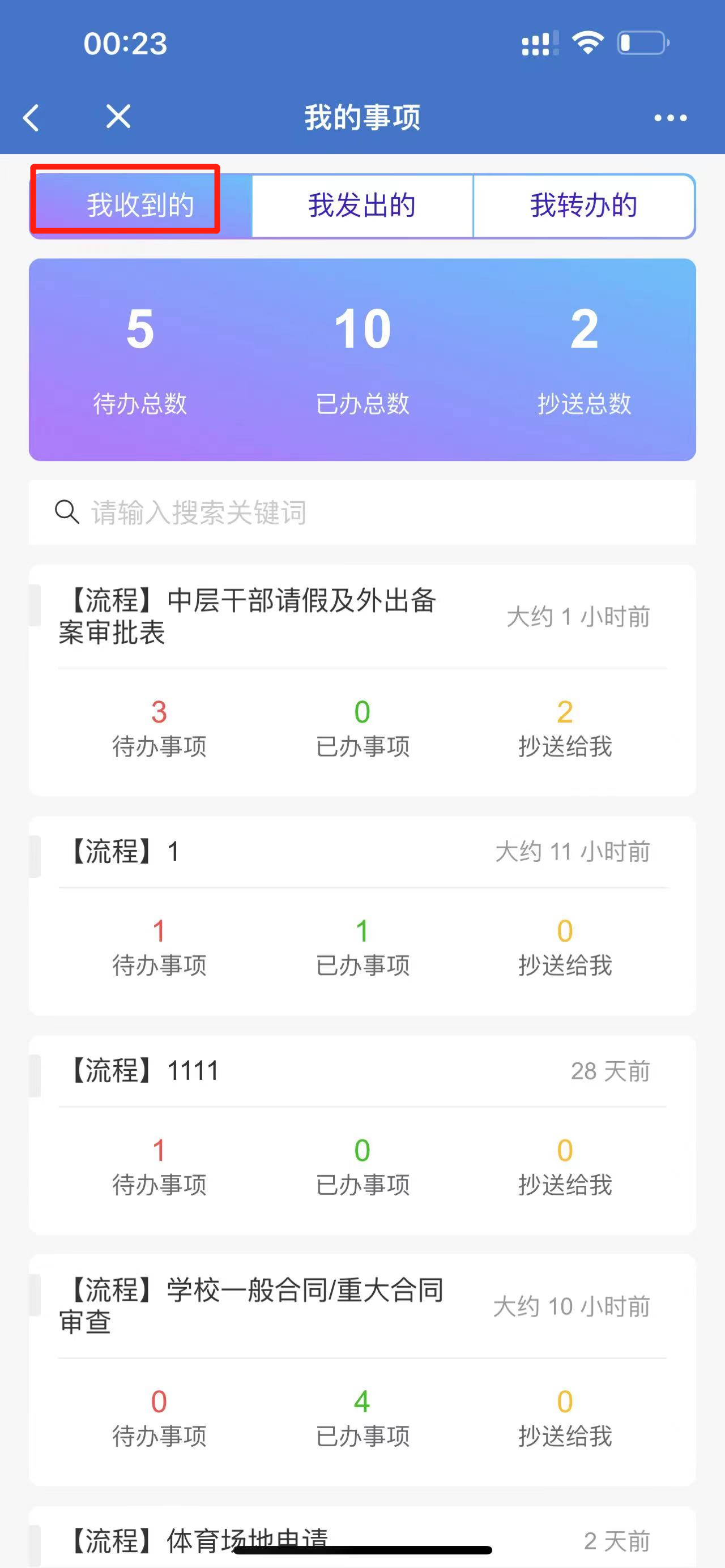Go back using the top-left arrow
725x1568 pixels.
pos(31,117)
